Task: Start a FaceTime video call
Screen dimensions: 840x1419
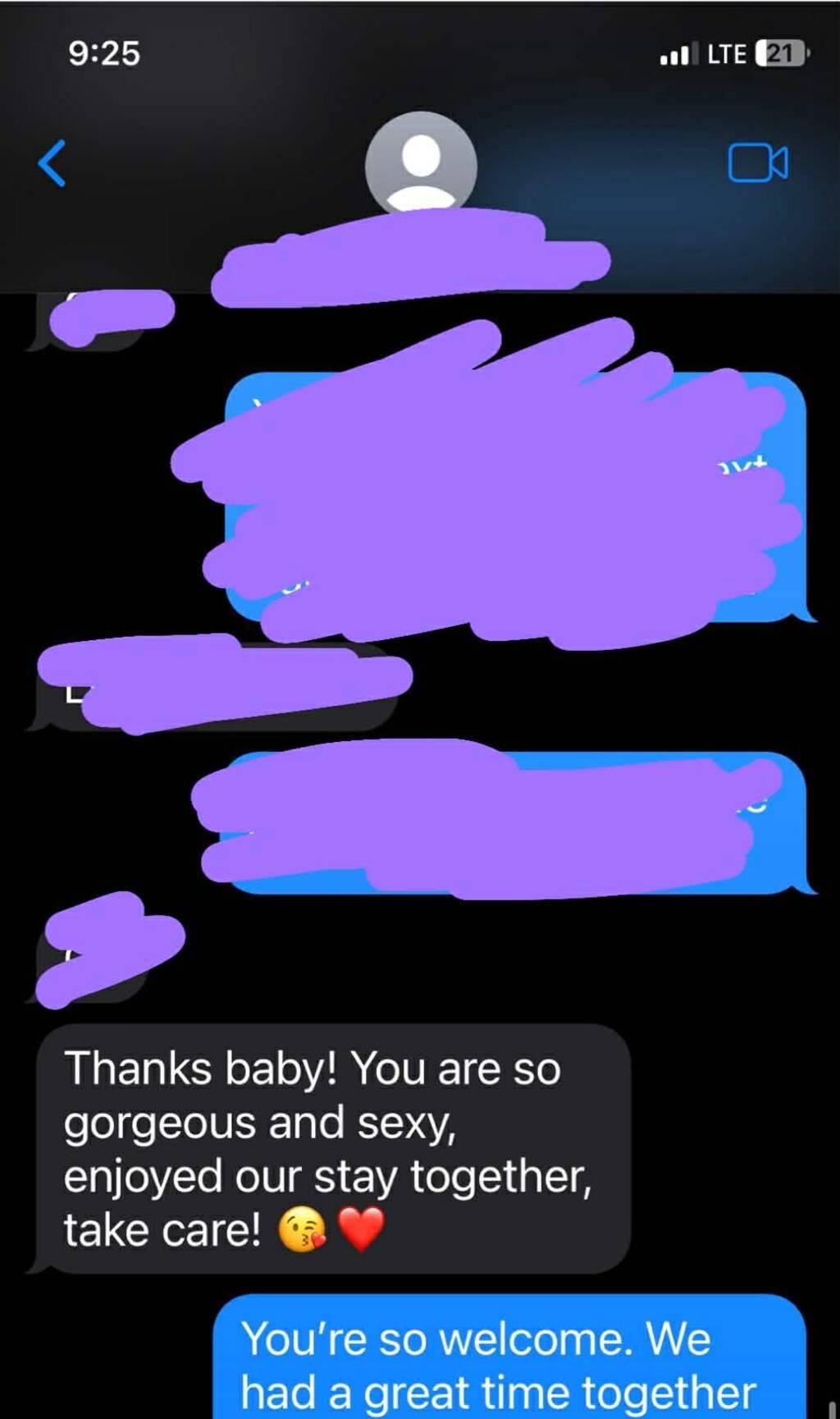Action: [x=757, y=162]
